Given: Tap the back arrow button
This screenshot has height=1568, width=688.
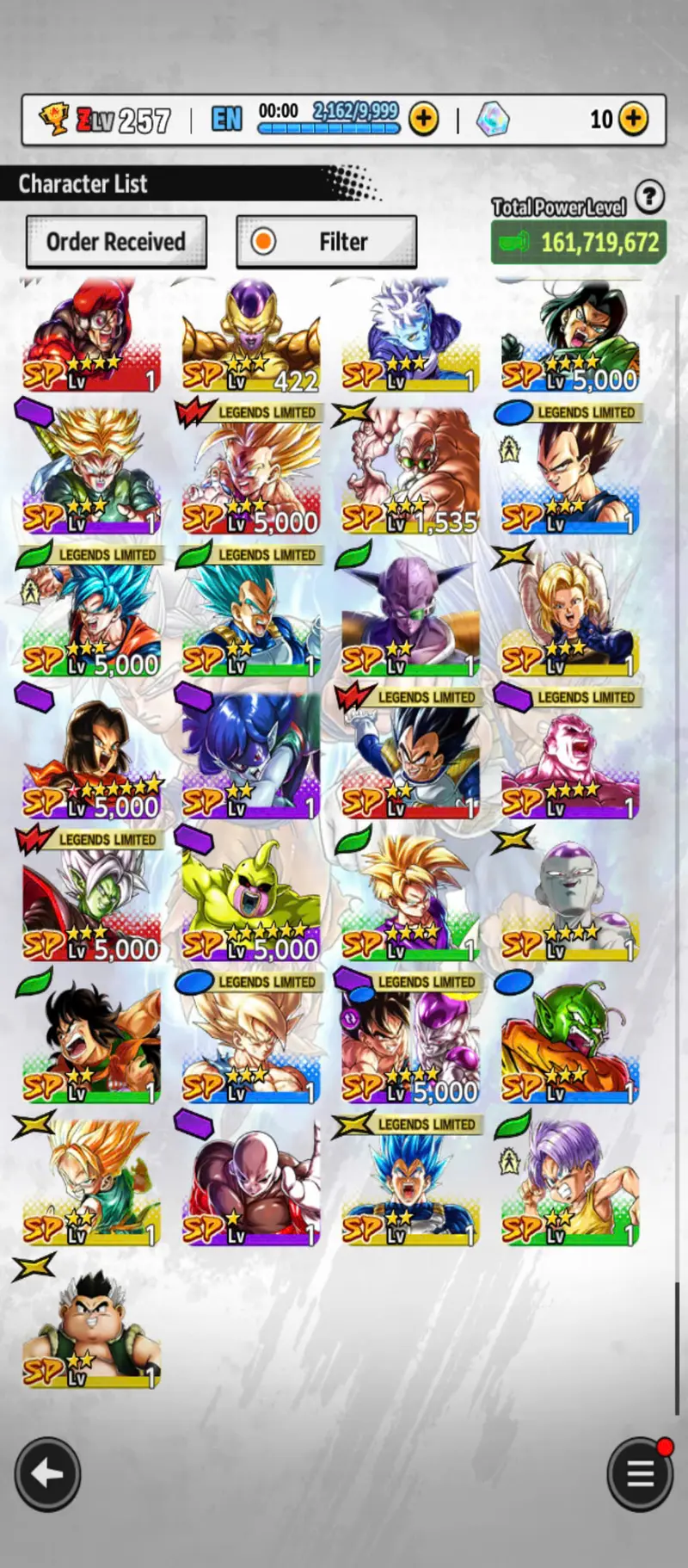Looking at the screenshot, I should 47,1474.
